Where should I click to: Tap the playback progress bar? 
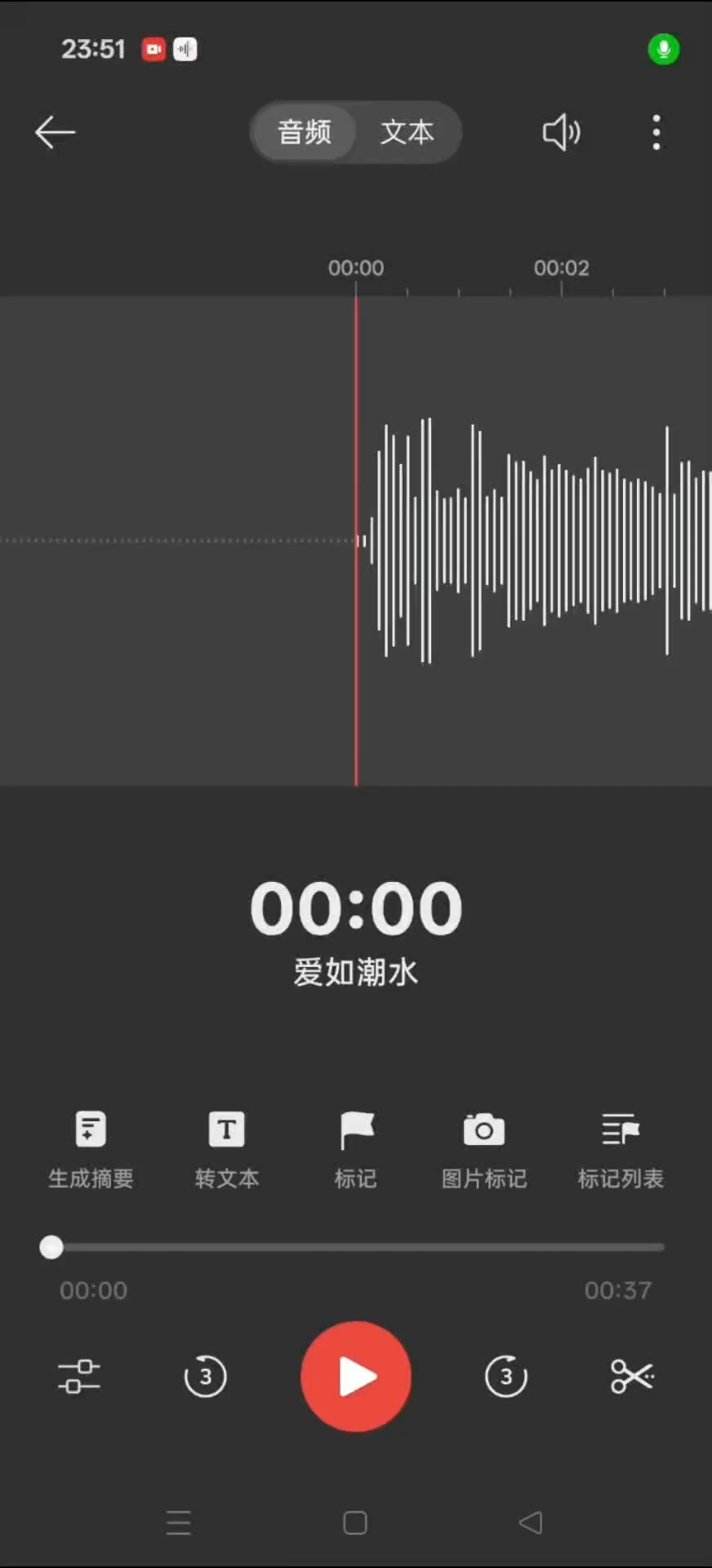click(x=356, y=1247)
